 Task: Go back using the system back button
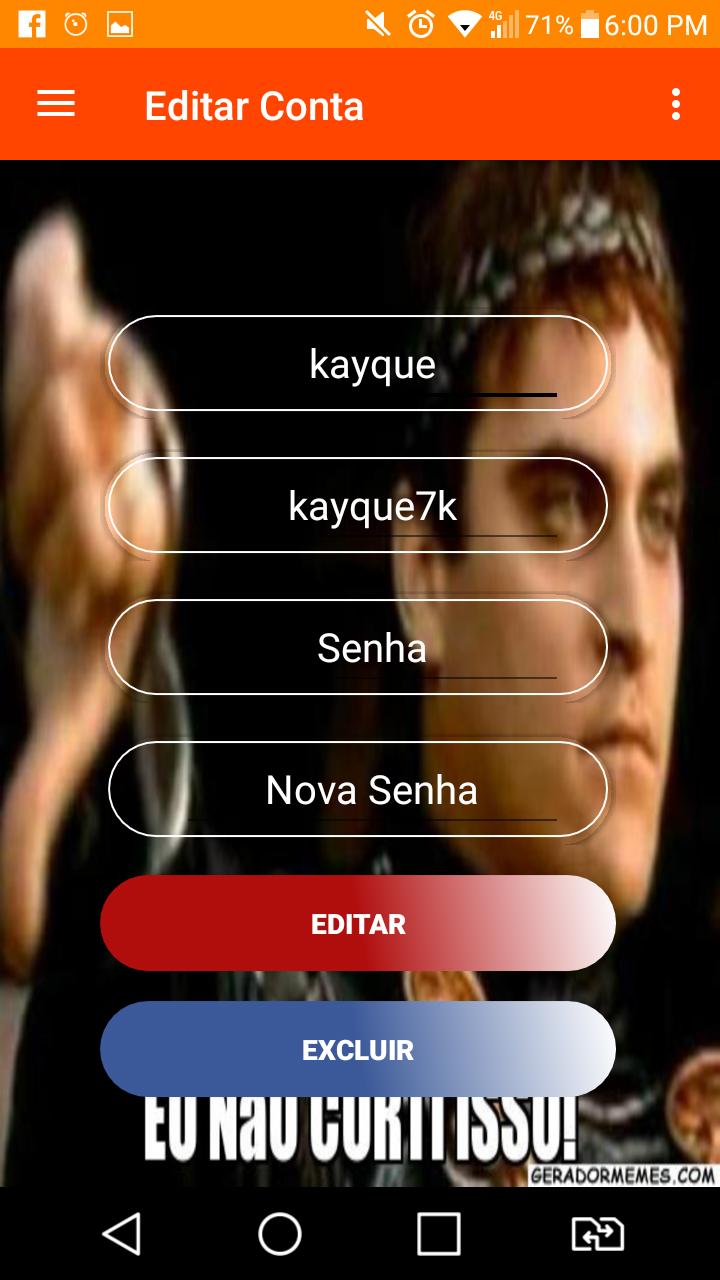coord(122,1234)
